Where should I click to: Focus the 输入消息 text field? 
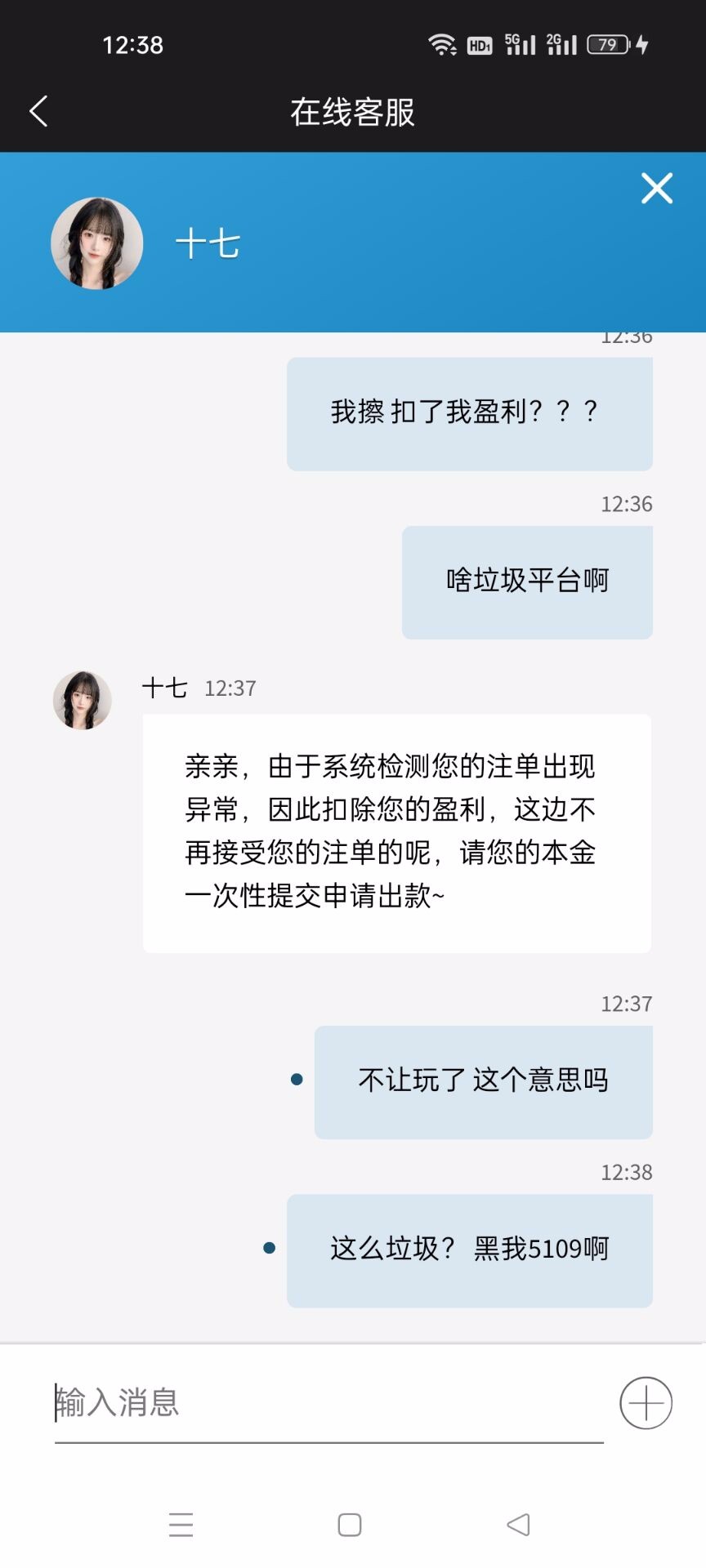pyautogui.click(x=327, y=1403)
